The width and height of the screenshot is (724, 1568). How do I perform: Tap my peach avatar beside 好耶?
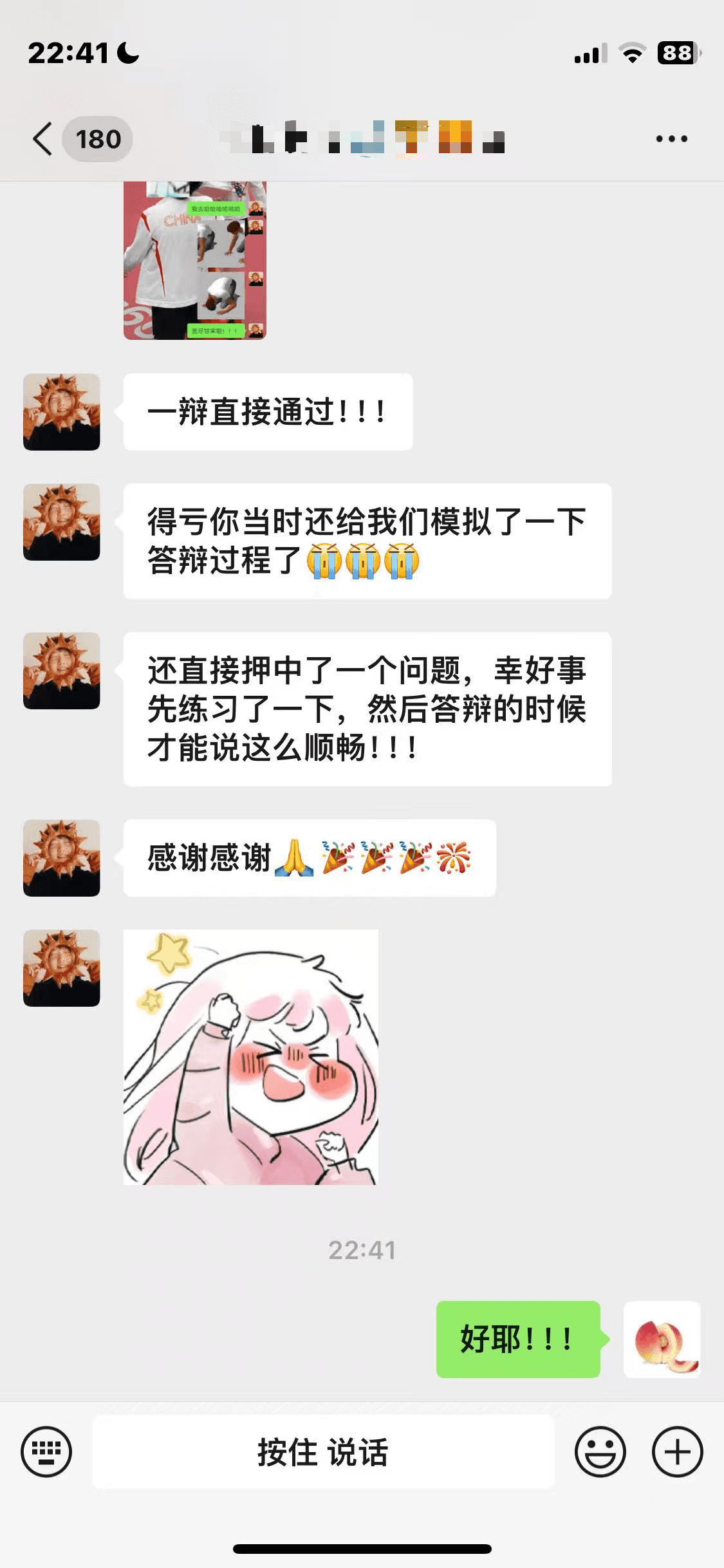tap(662, 1339)
